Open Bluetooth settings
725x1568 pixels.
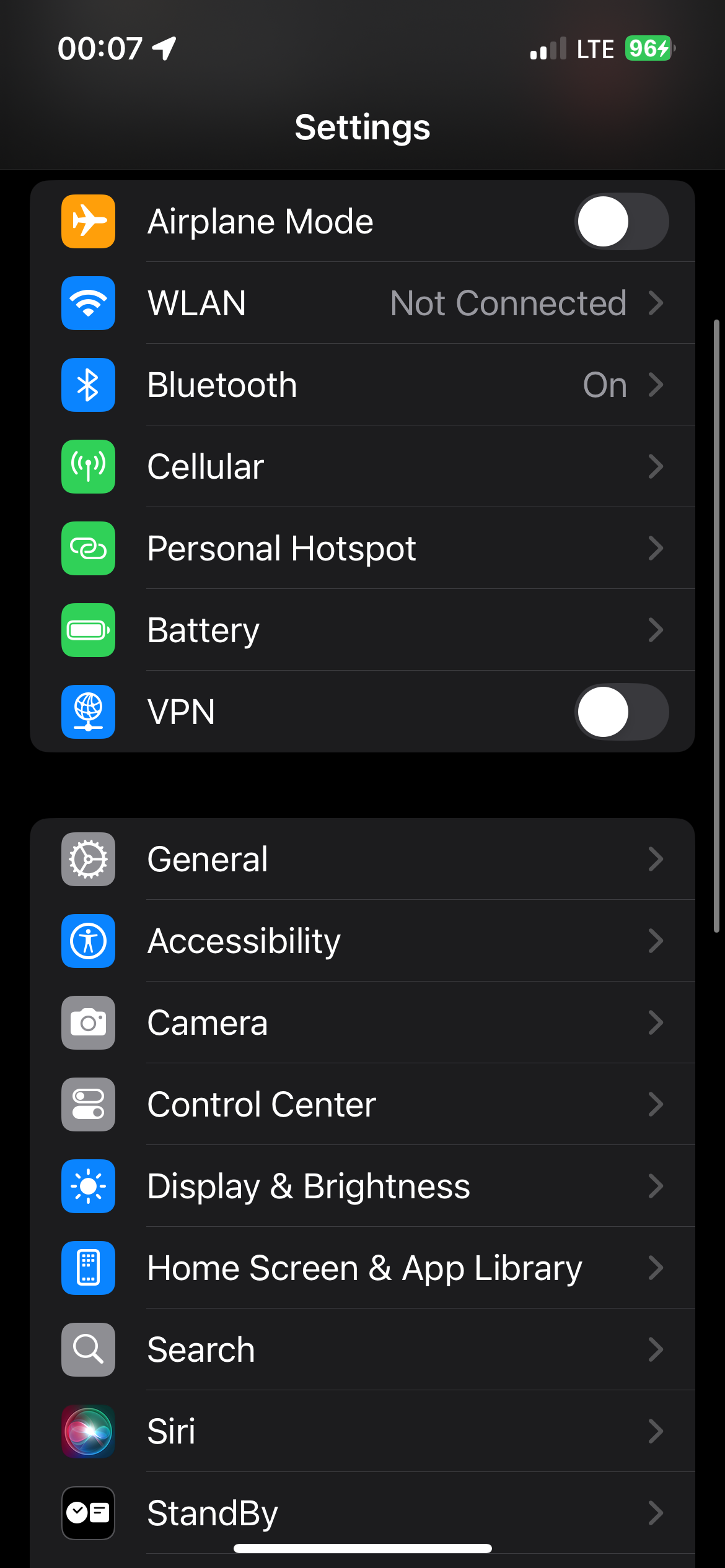pyautogui.click(x=362, y=385)
